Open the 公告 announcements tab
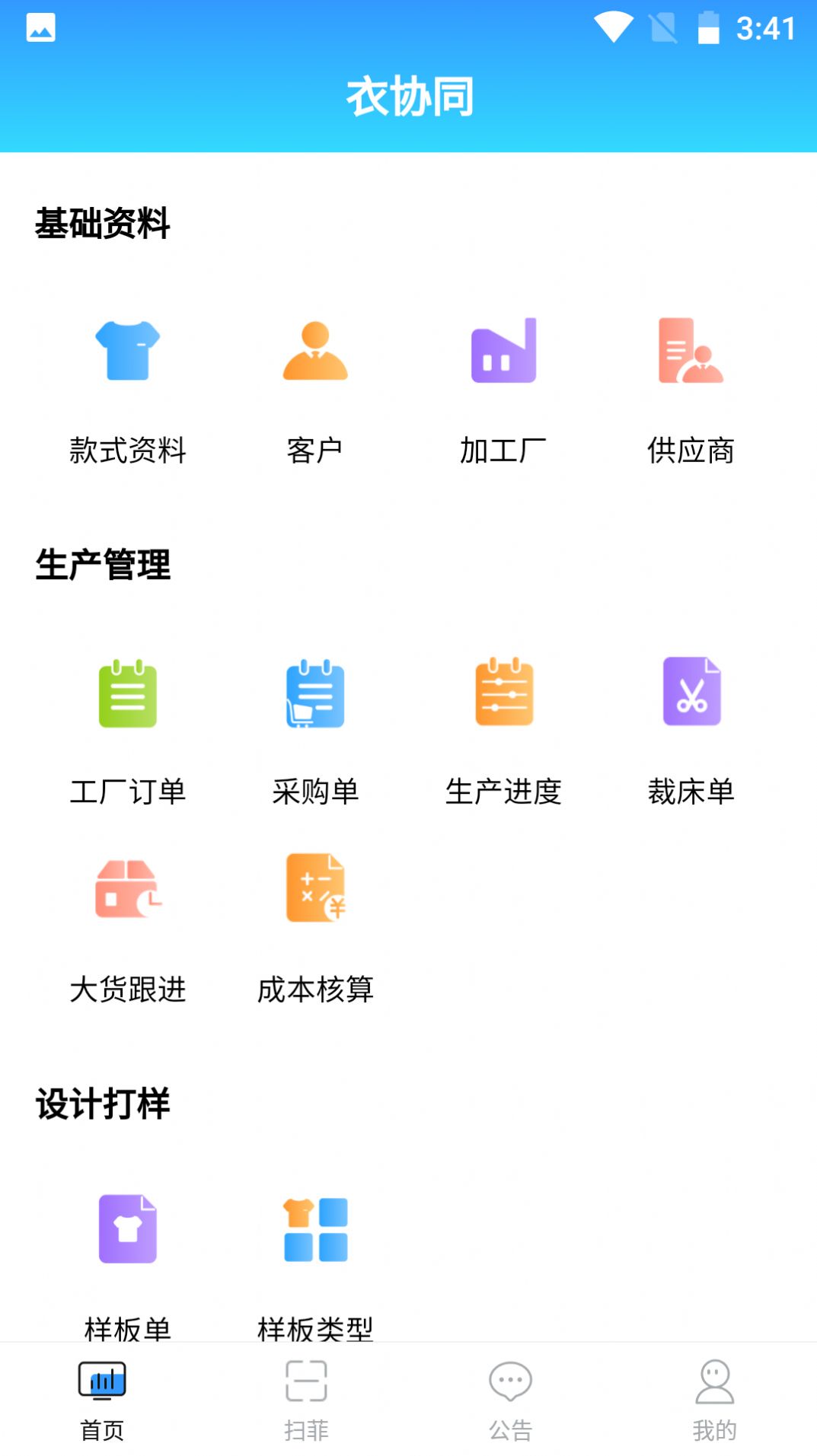Viewport: 817px width, 1456px height. coord(510,1400)
